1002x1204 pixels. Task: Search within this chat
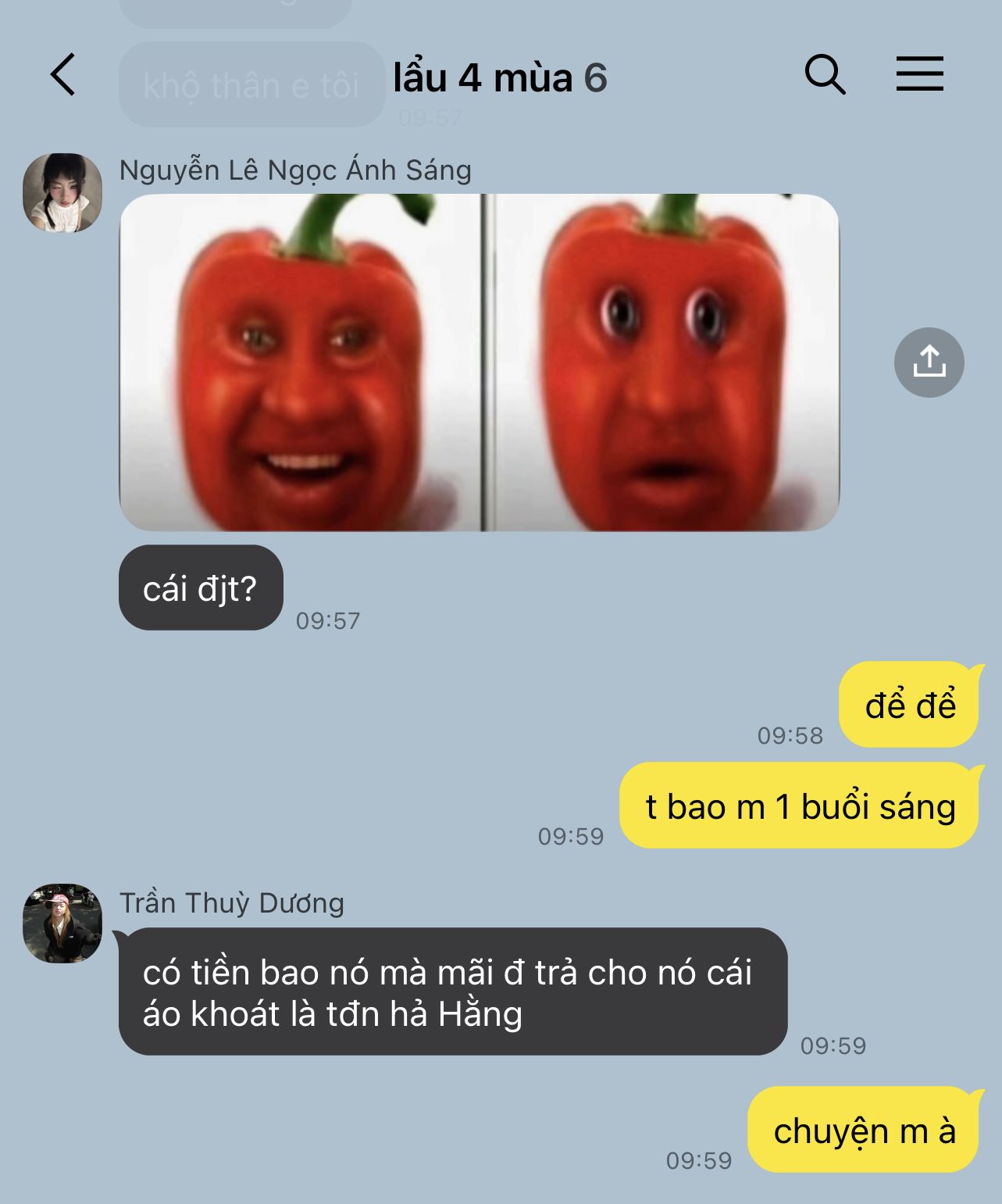(825, 75)
